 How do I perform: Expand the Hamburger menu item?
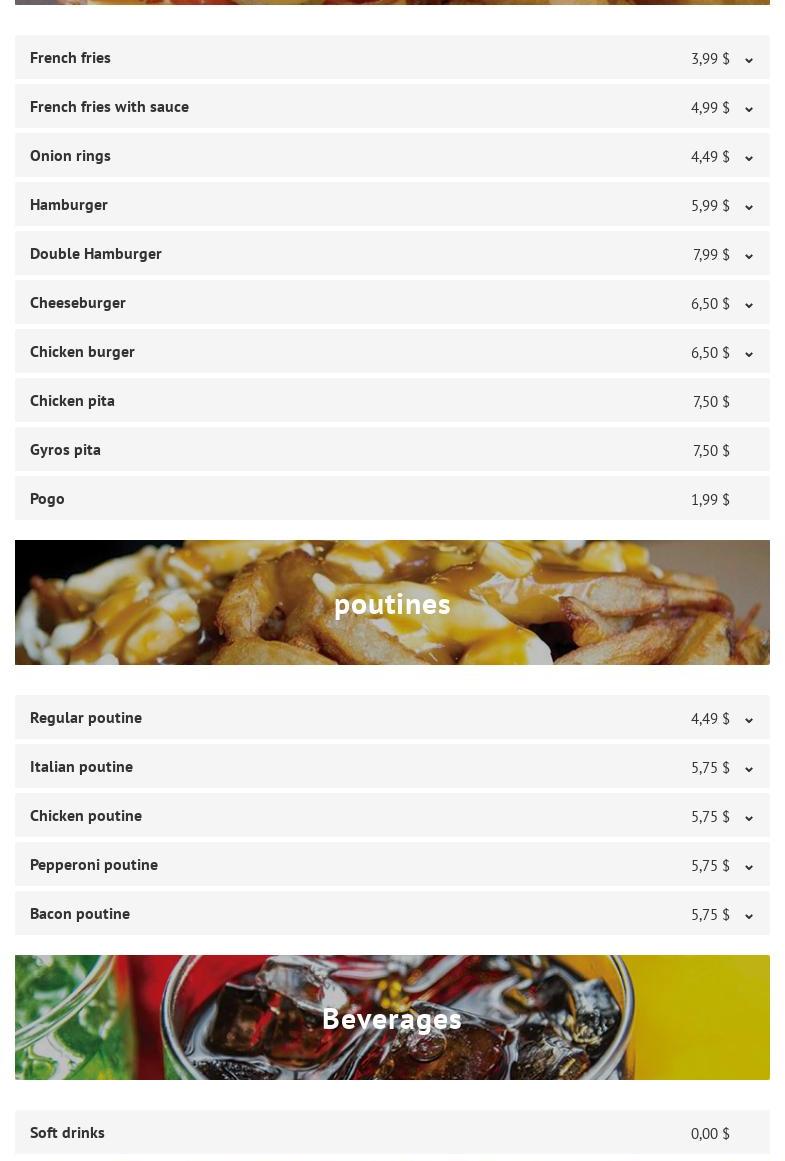(x=748, y=206)
